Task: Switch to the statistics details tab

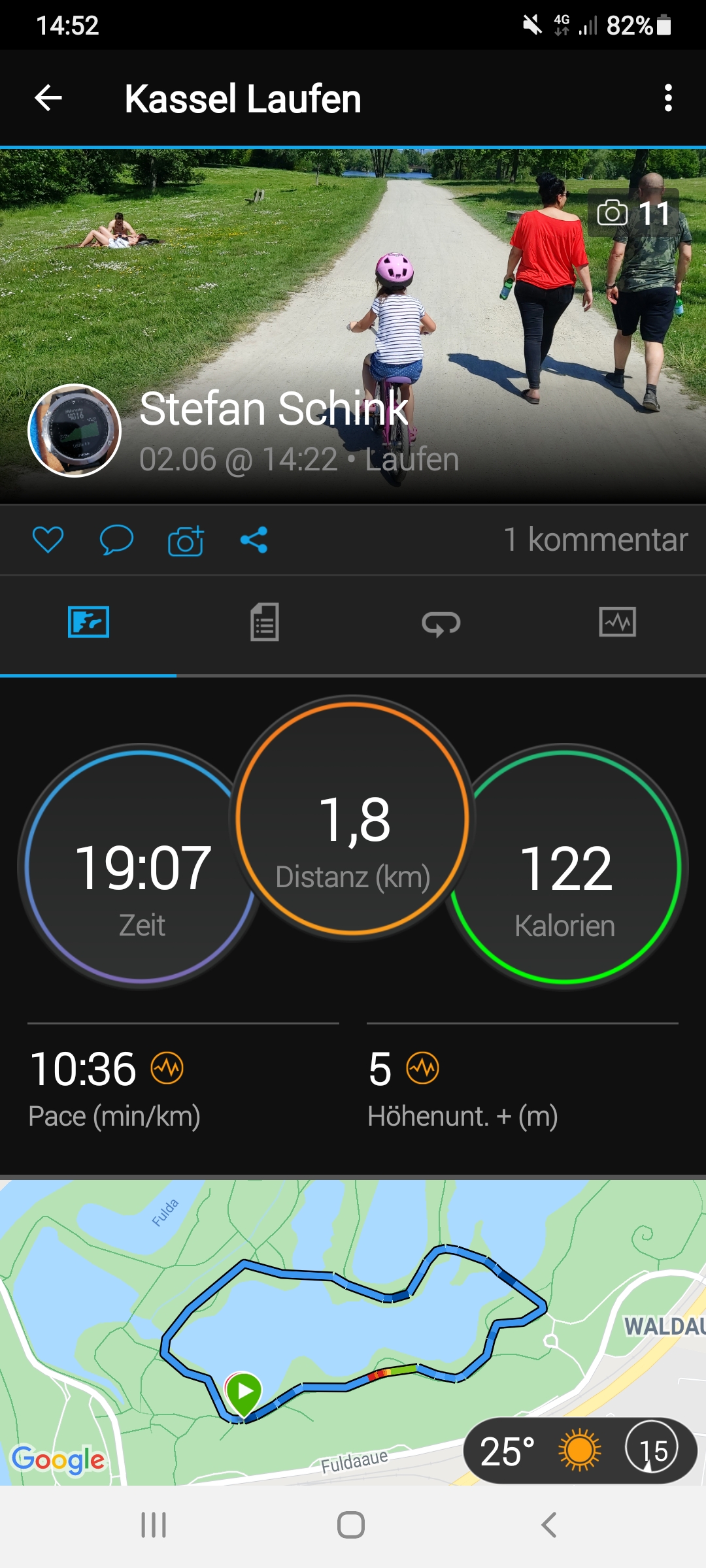Action: tap(265, 622)
